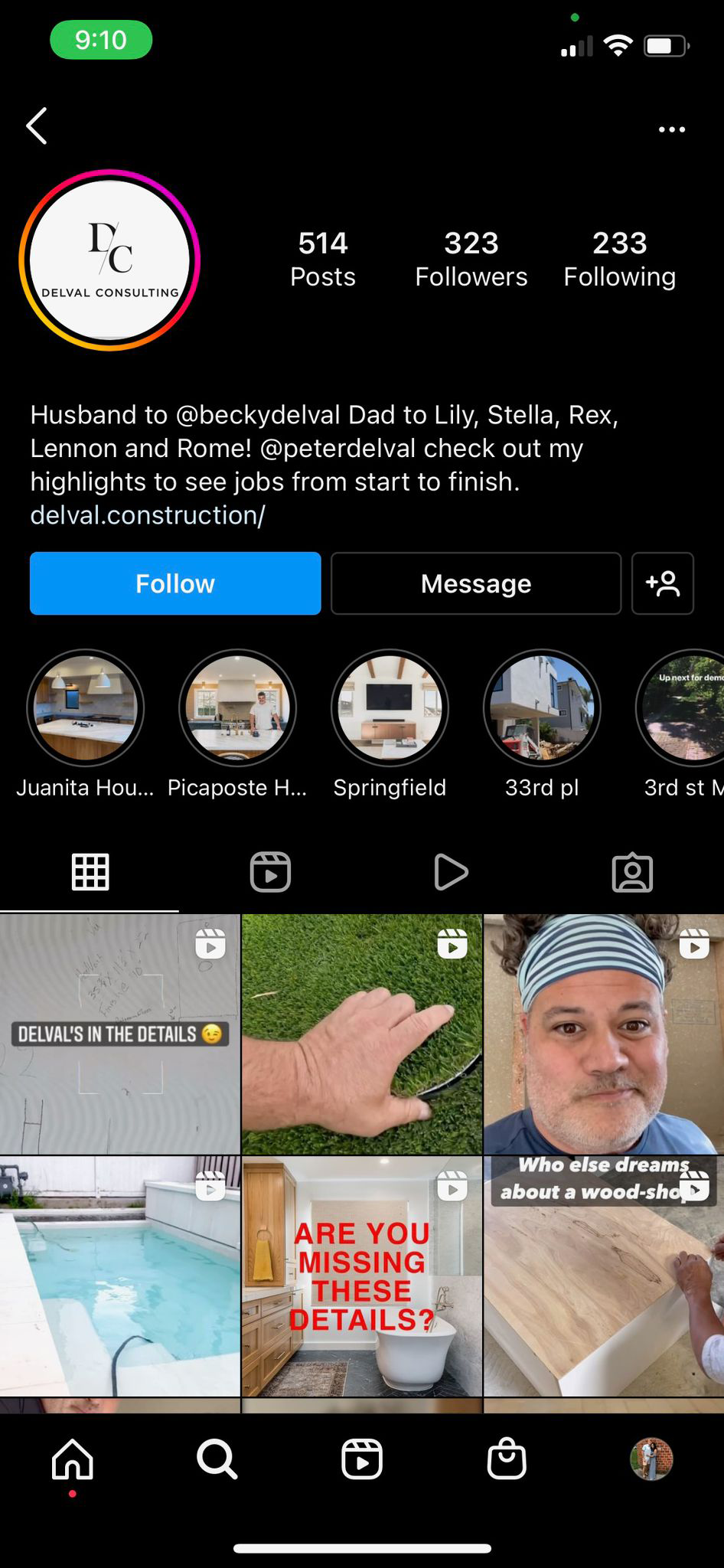The width and height of the screenshot is (724, 1568).
Task: Open the Springfield highlight
Action: click(x=390, y=708)
